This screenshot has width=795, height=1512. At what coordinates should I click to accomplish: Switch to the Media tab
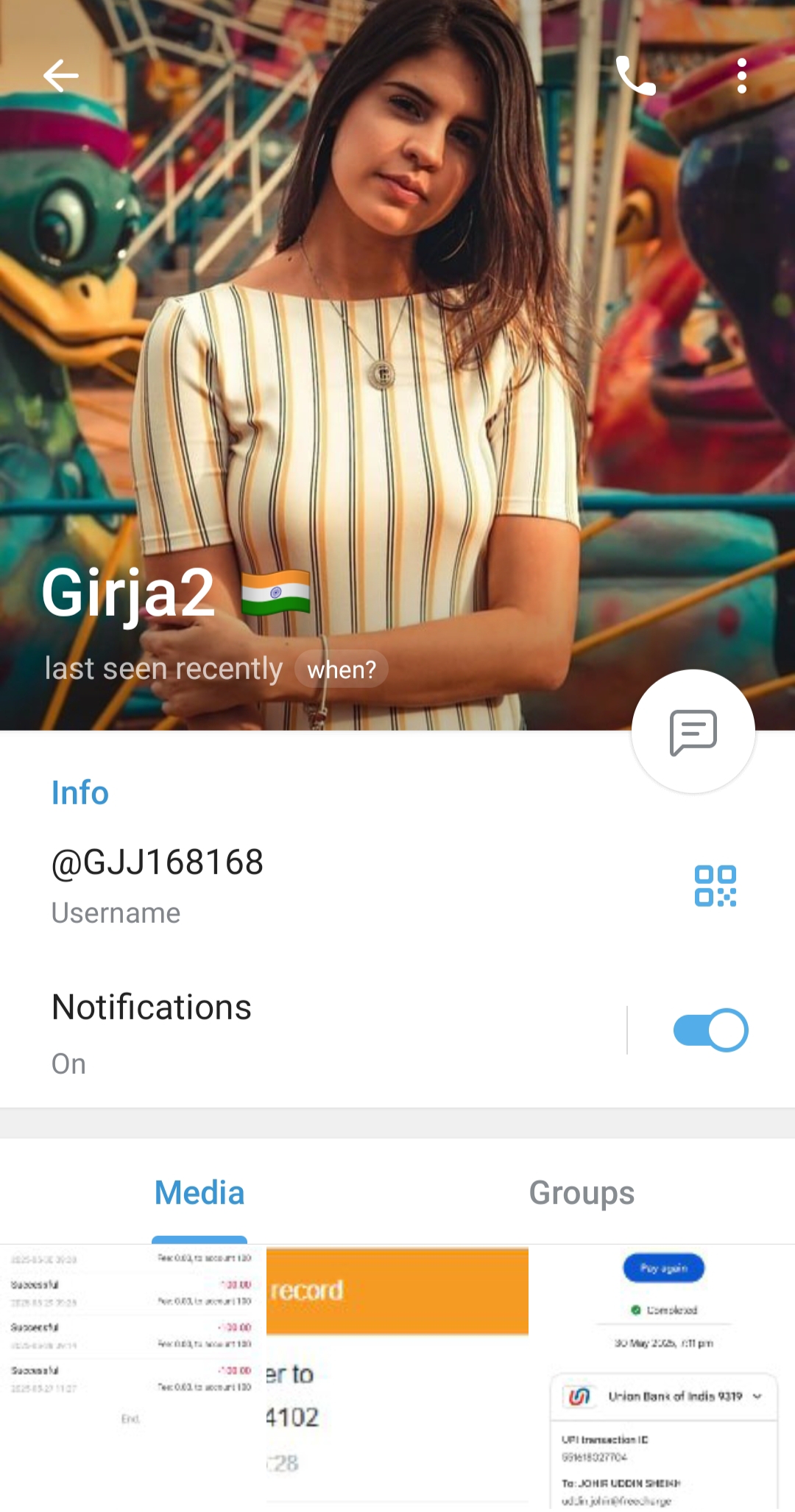(x=199, y=1193)
